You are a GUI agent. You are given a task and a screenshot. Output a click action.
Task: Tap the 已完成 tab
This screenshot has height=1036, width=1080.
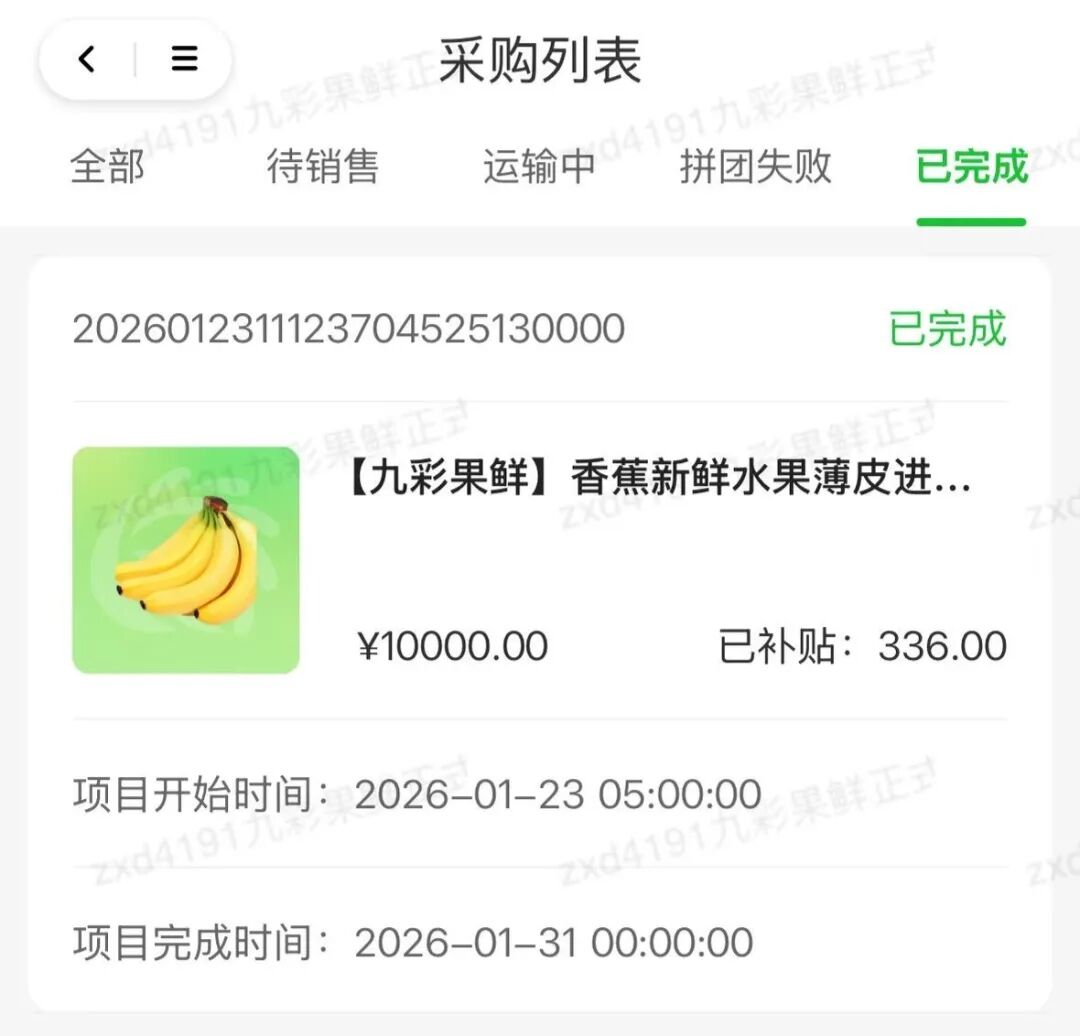pyautogui.click(x=971, y=166)
